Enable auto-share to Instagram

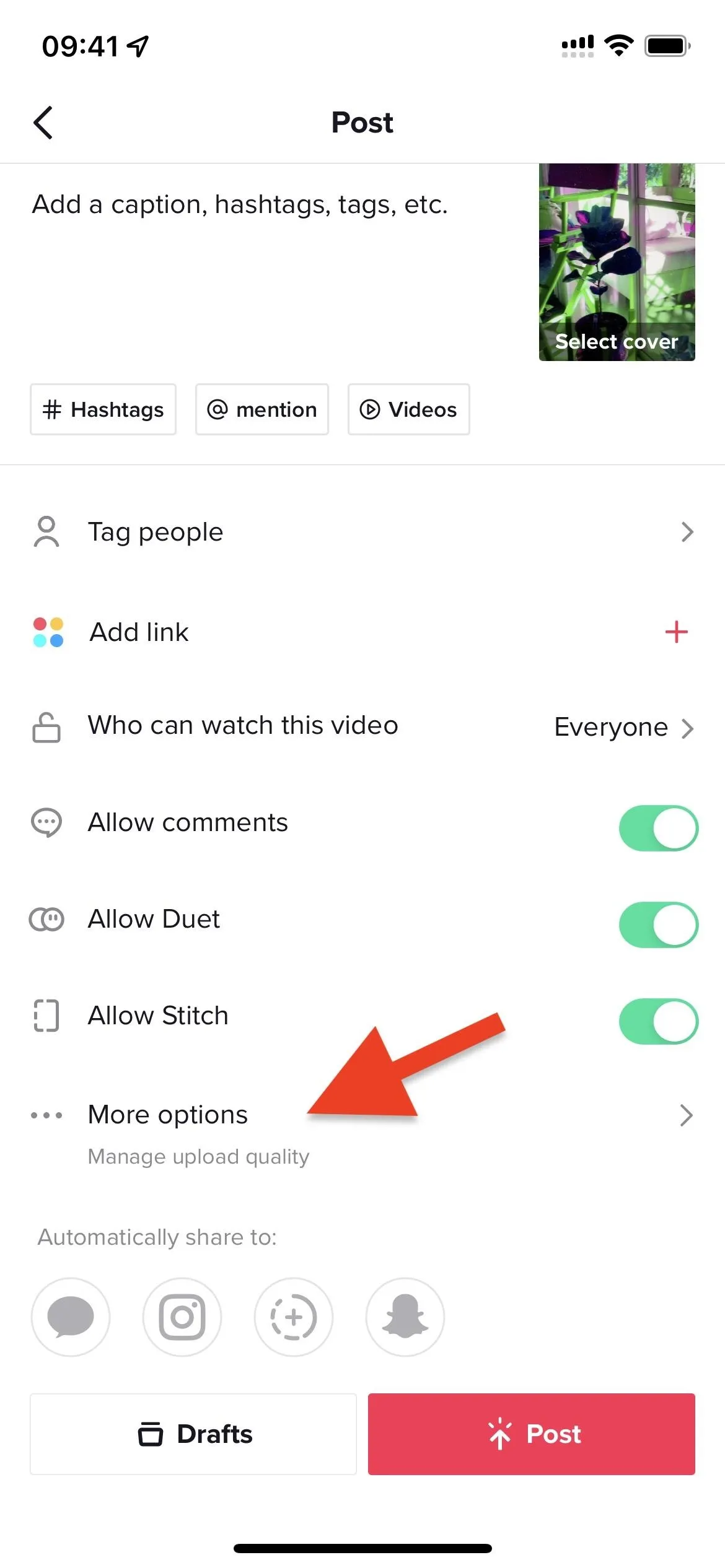[182, 1317]
